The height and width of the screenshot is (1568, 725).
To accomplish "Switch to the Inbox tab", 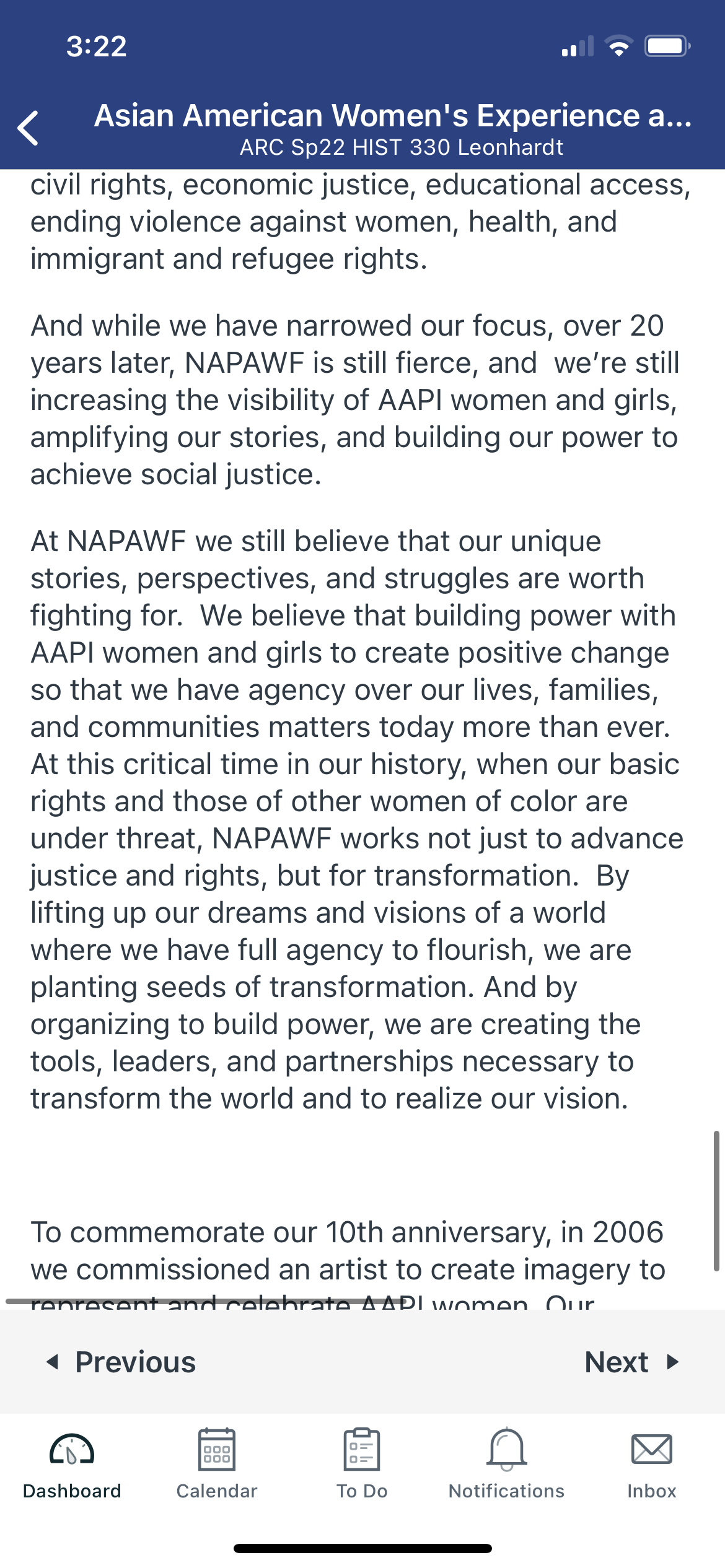I will [x=652, y=1464].
